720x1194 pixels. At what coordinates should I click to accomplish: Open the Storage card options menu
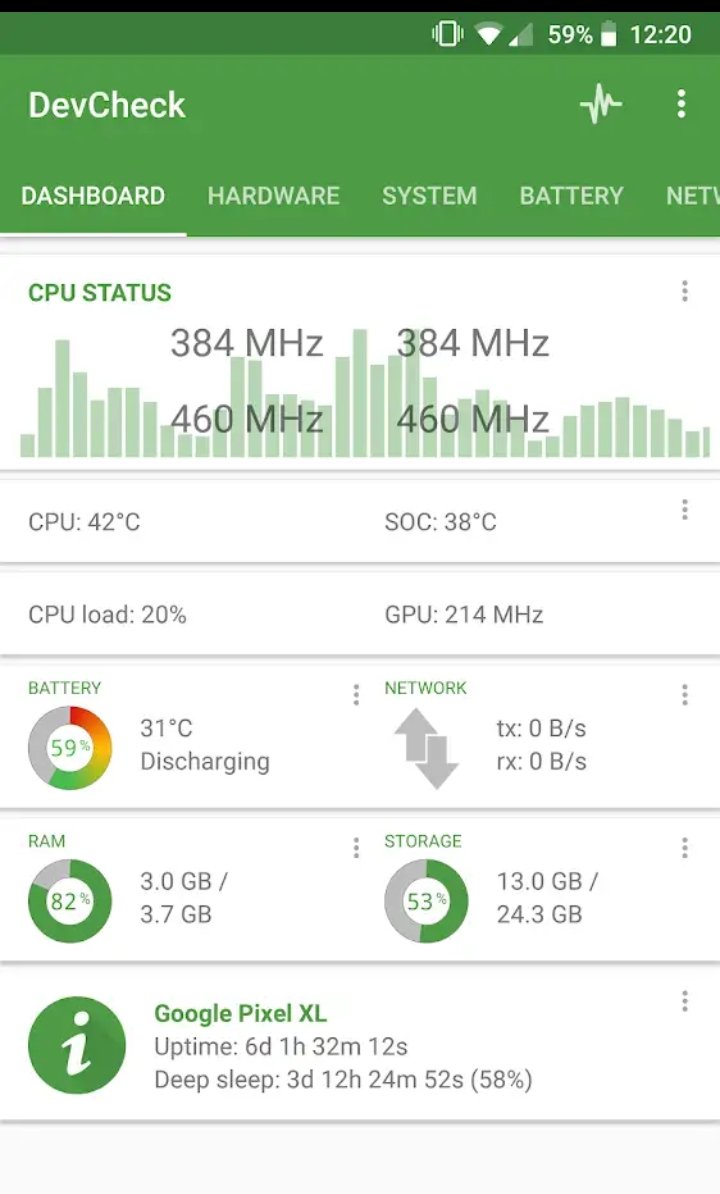(685, 848)
